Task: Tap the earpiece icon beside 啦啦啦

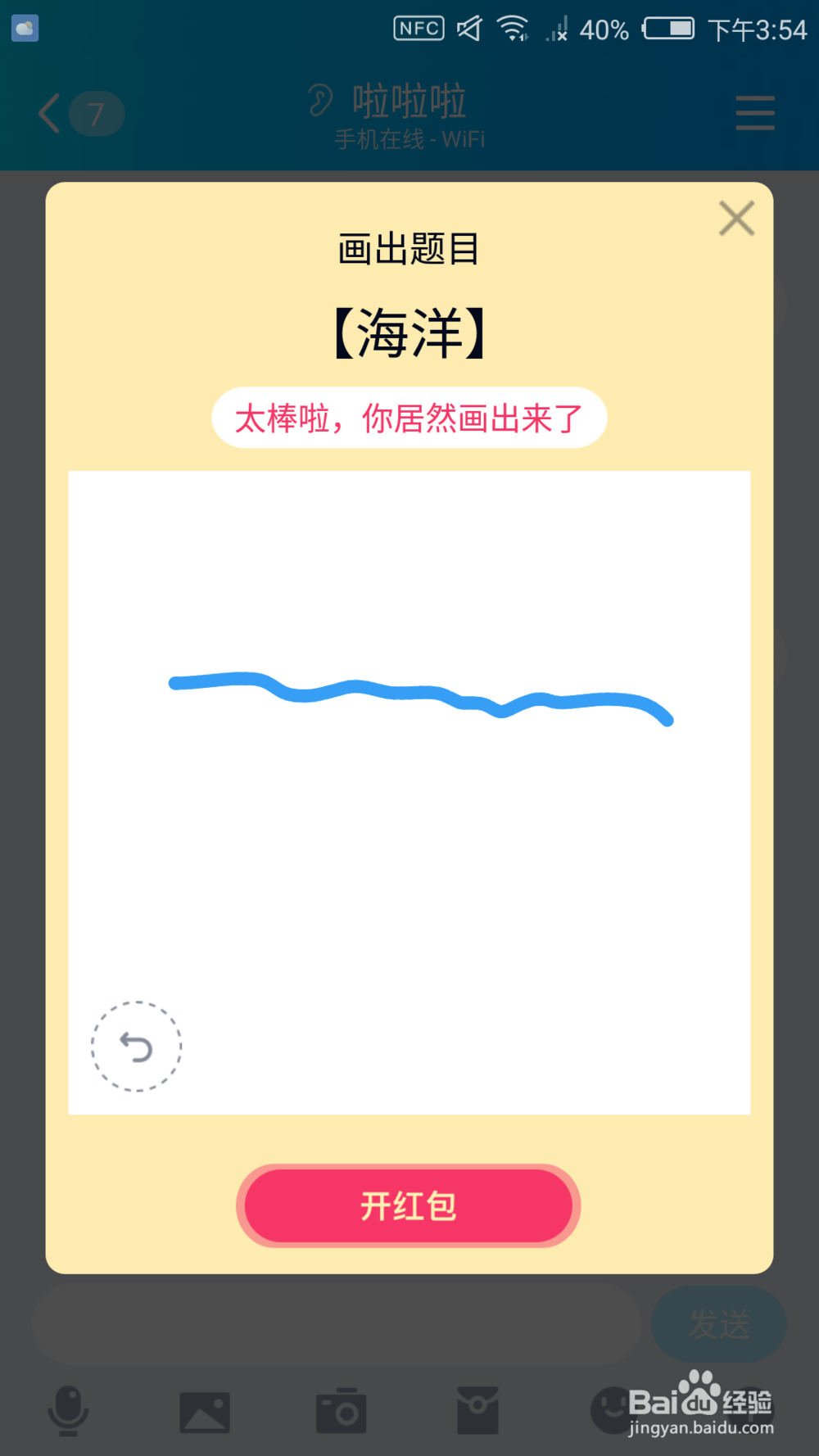Action: coord(319,98)
